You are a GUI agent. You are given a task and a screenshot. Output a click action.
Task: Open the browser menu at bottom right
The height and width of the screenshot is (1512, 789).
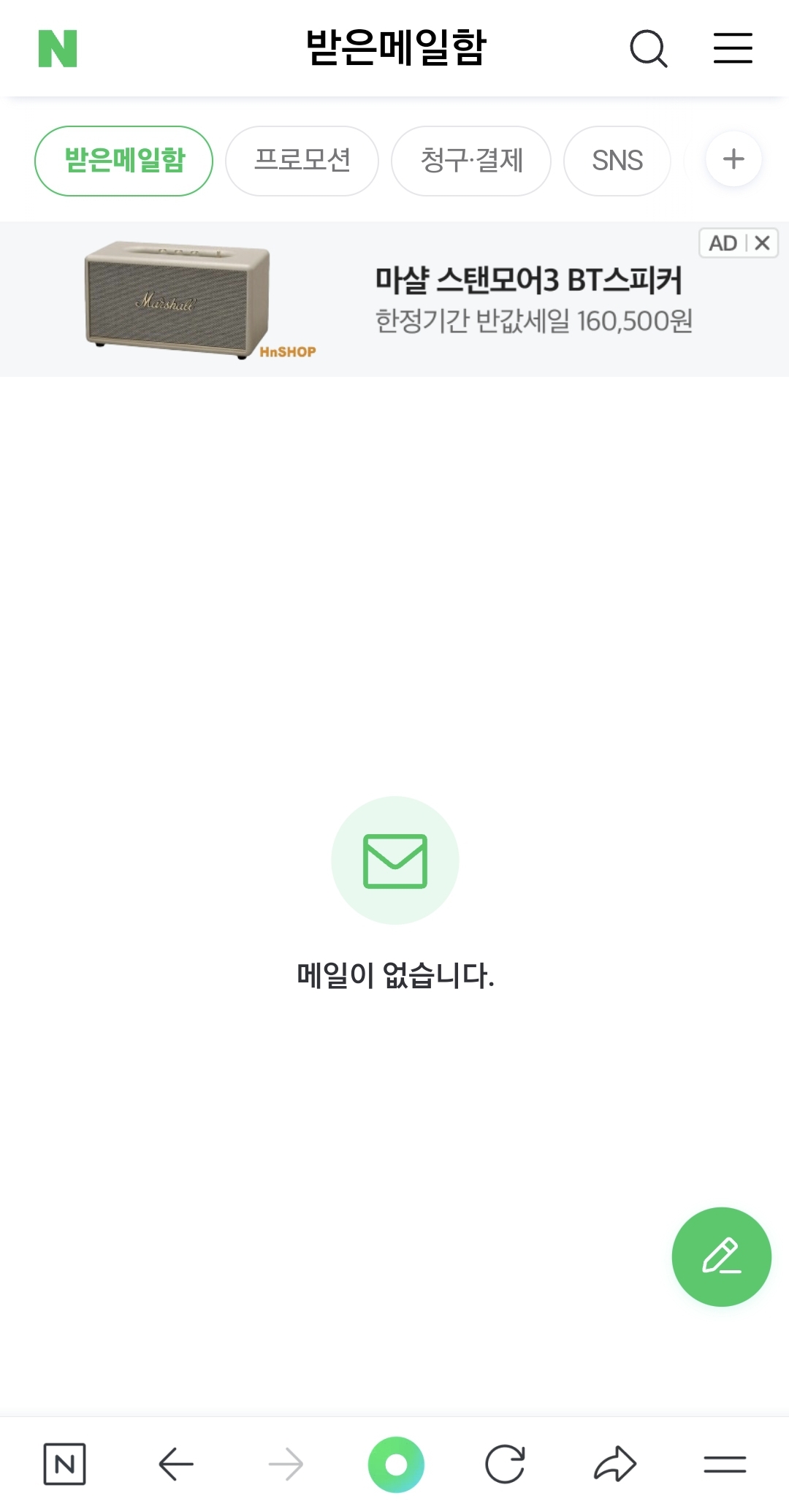point(725,1464)
